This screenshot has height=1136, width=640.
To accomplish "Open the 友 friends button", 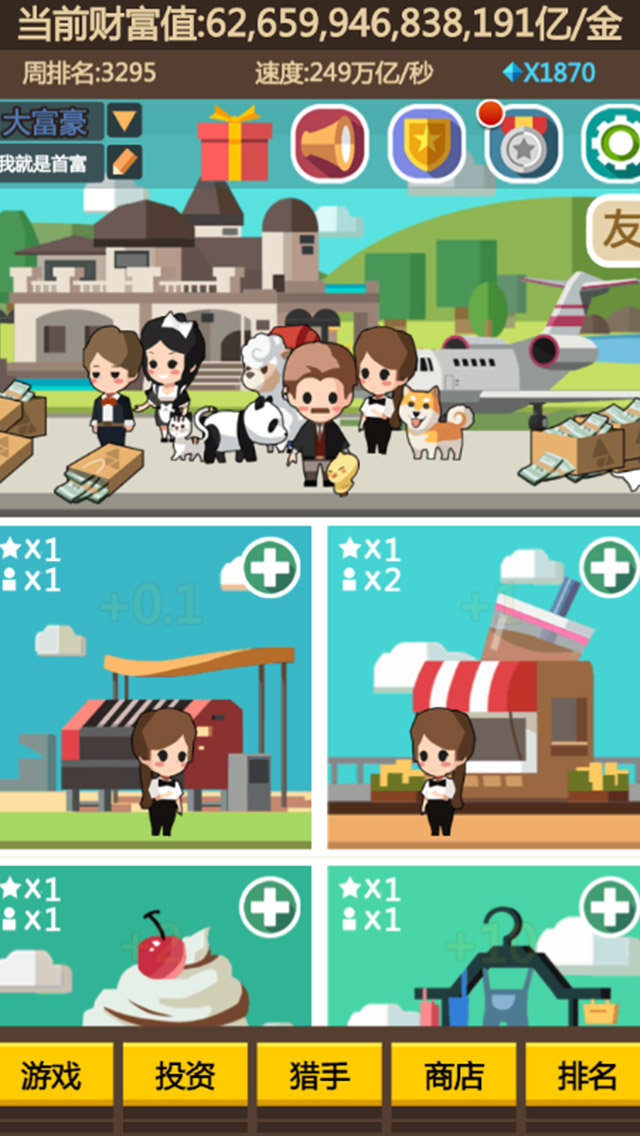I will [616, 231].
